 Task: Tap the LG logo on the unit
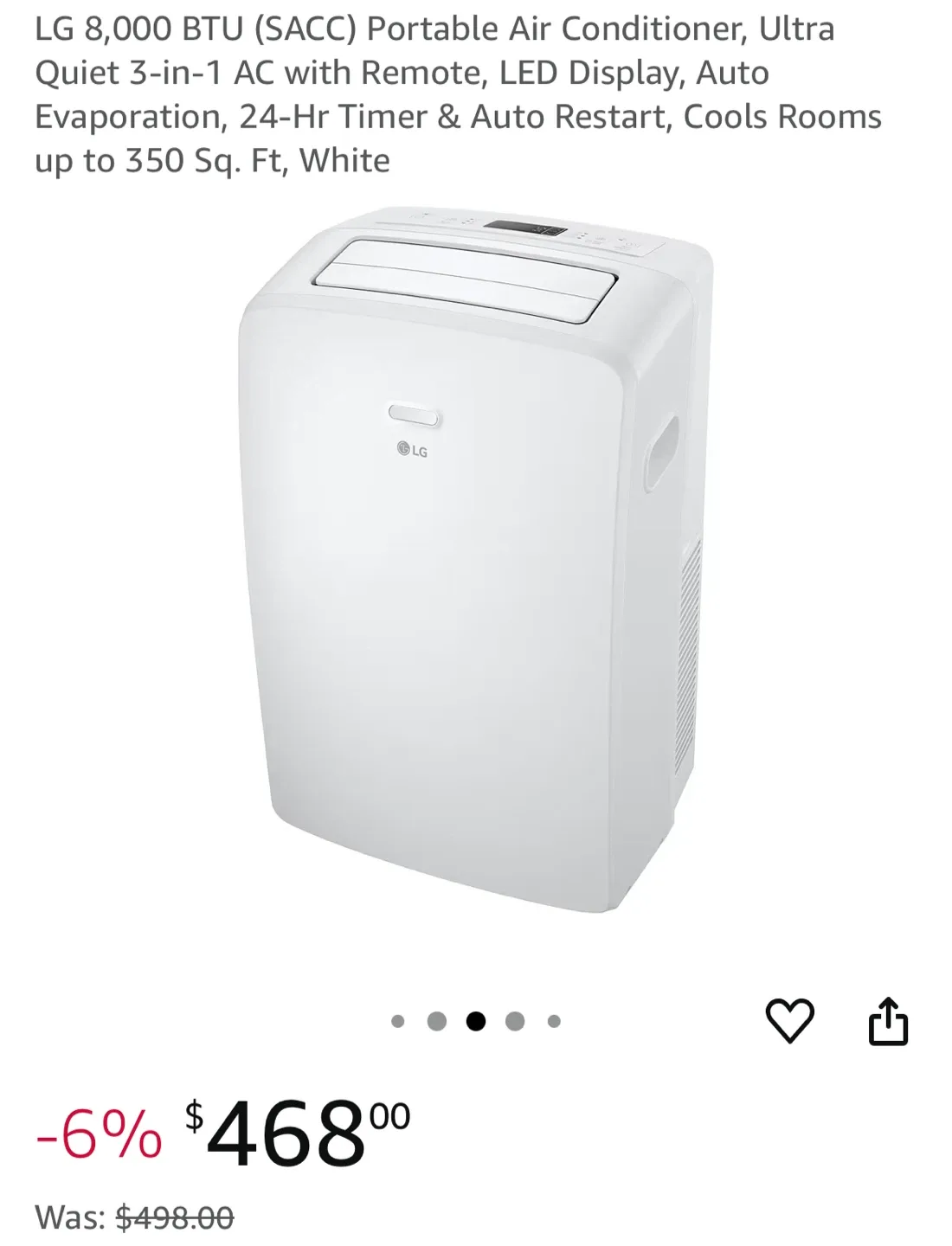414,449
